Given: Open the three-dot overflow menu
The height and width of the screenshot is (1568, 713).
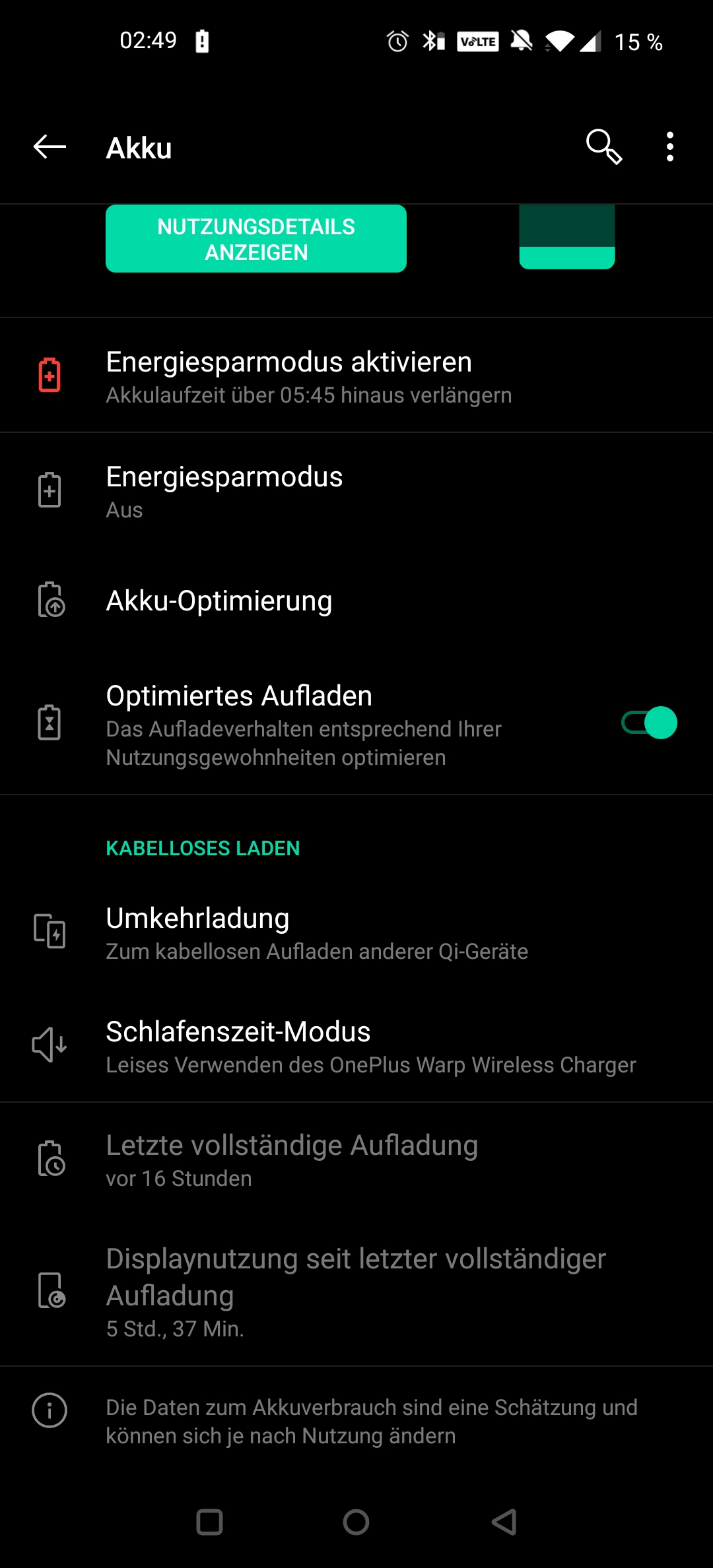Looking at the screenshot, I should pyautogui.click(x=670, y=147).
